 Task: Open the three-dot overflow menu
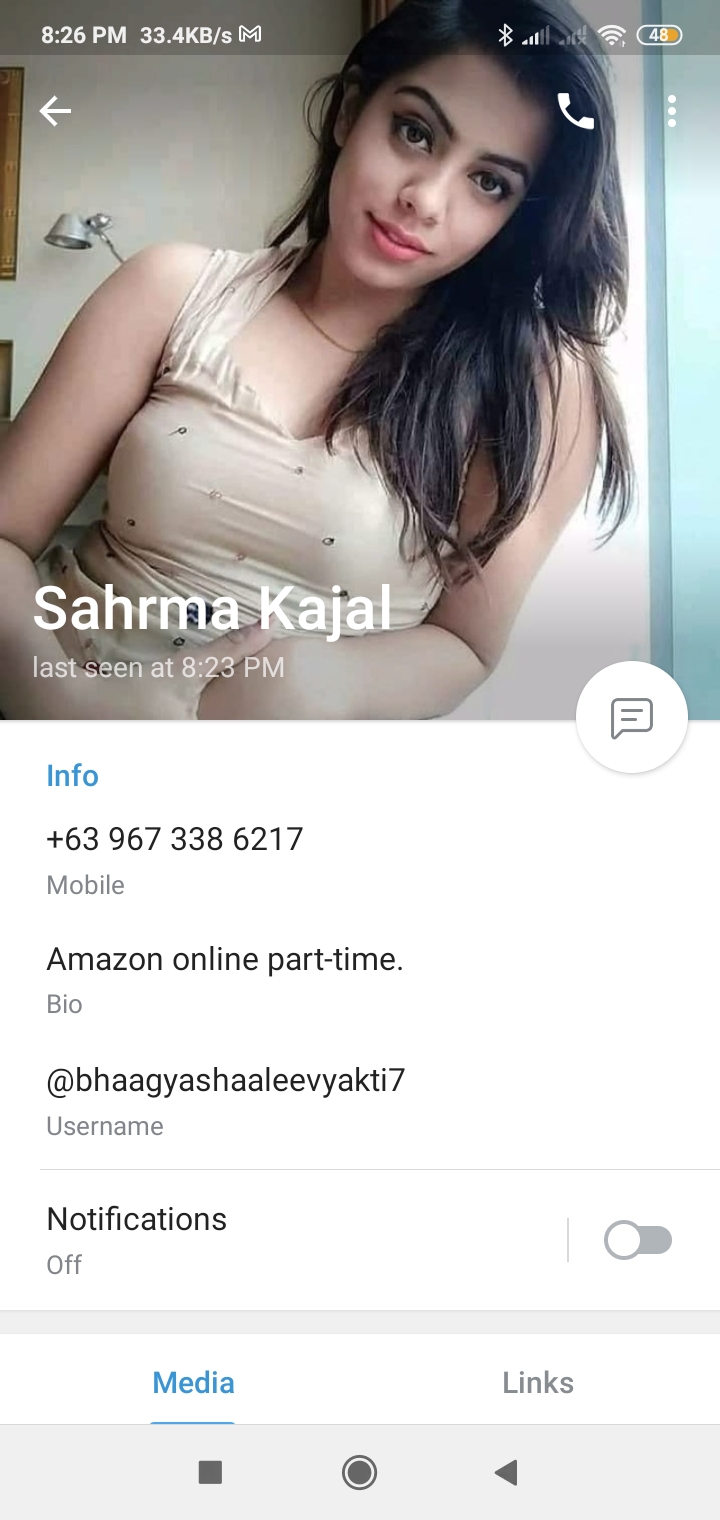[x=672, y=111]
